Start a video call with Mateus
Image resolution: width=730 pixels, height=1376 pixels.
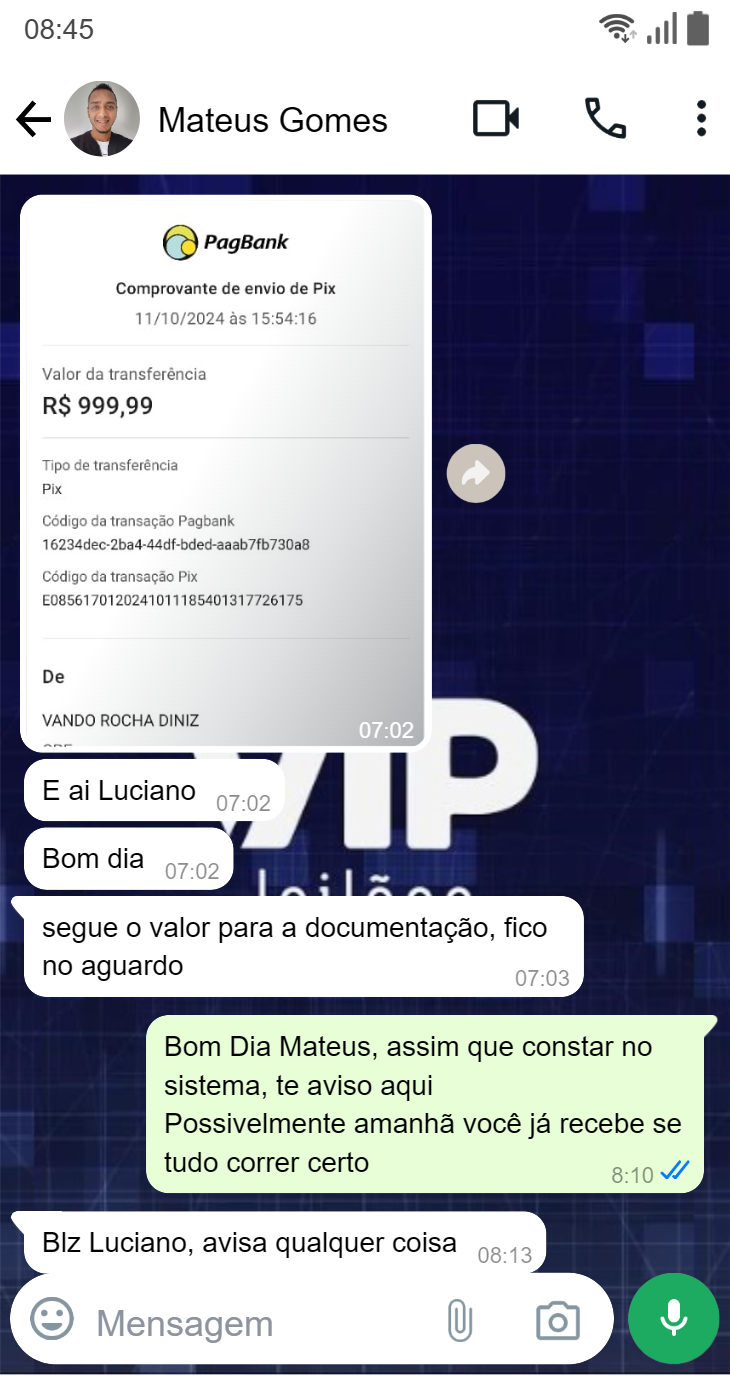point(496,119)
